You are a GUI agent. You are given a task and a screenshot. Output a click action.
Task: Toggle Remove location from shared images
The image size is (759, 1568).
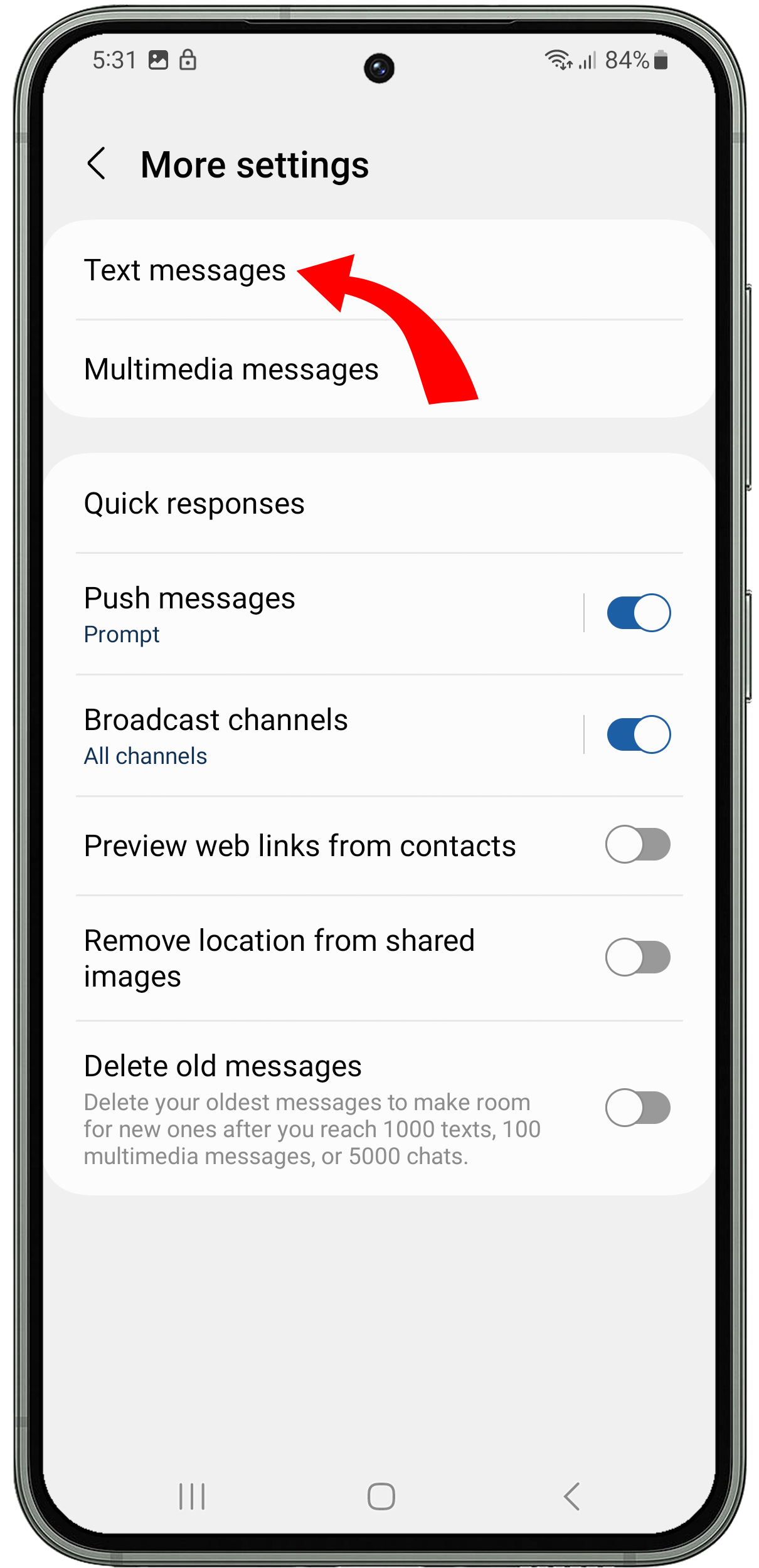638,957
